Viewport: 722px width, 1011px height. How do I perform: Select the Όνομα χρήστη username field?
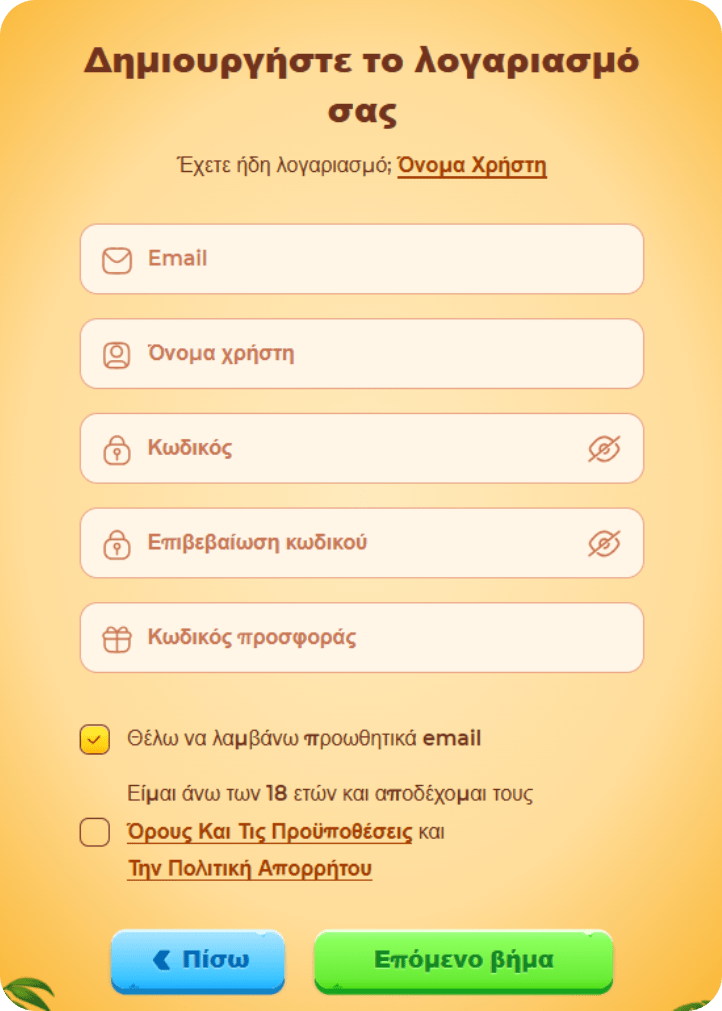point(380,354)
